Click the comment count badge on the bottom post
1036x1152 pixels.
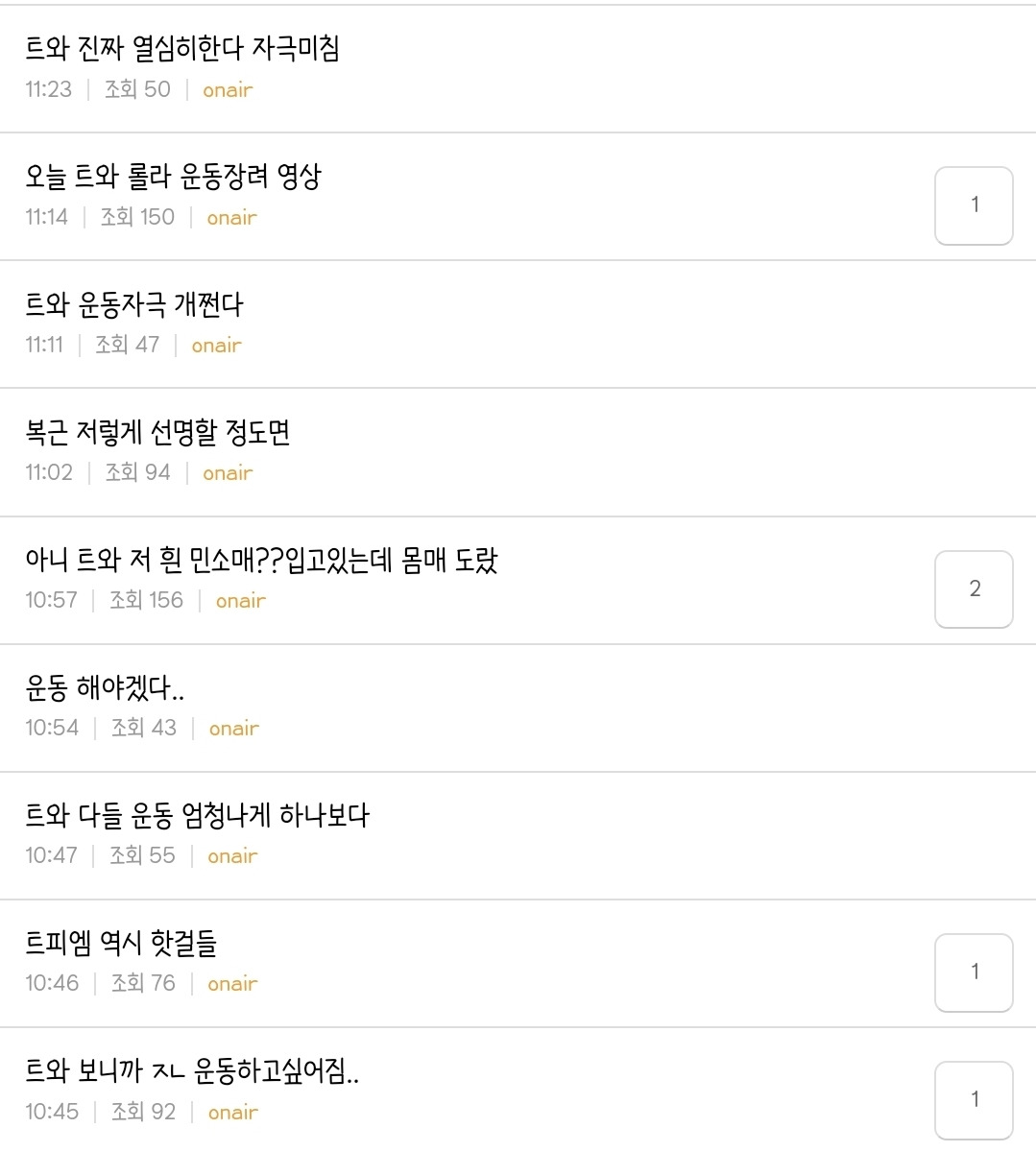pos(973,1098)
